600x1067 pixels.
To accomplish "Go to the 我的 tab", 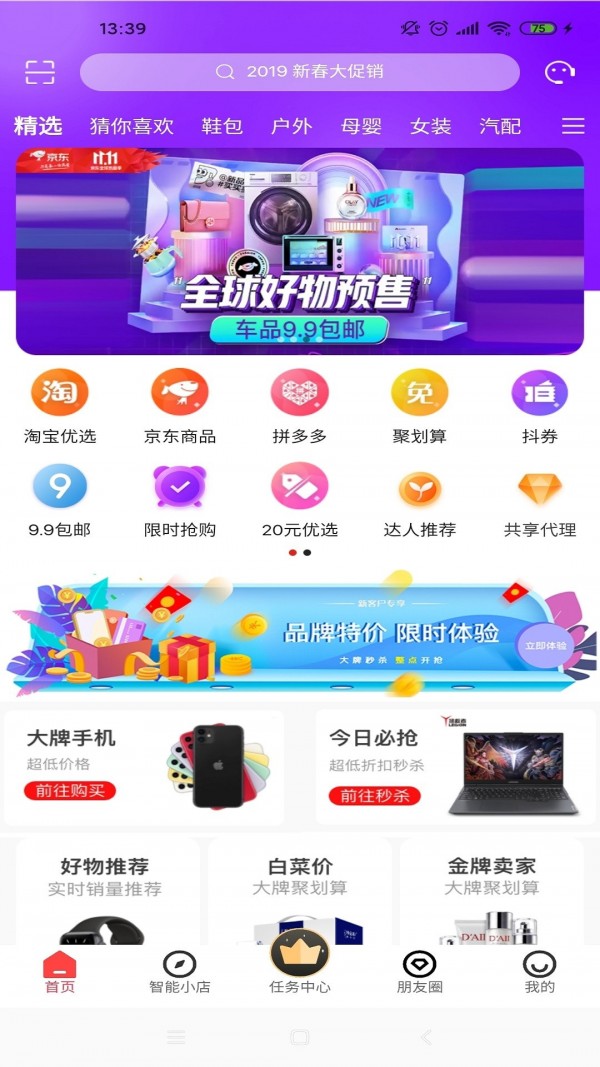I will coord(540,972).
